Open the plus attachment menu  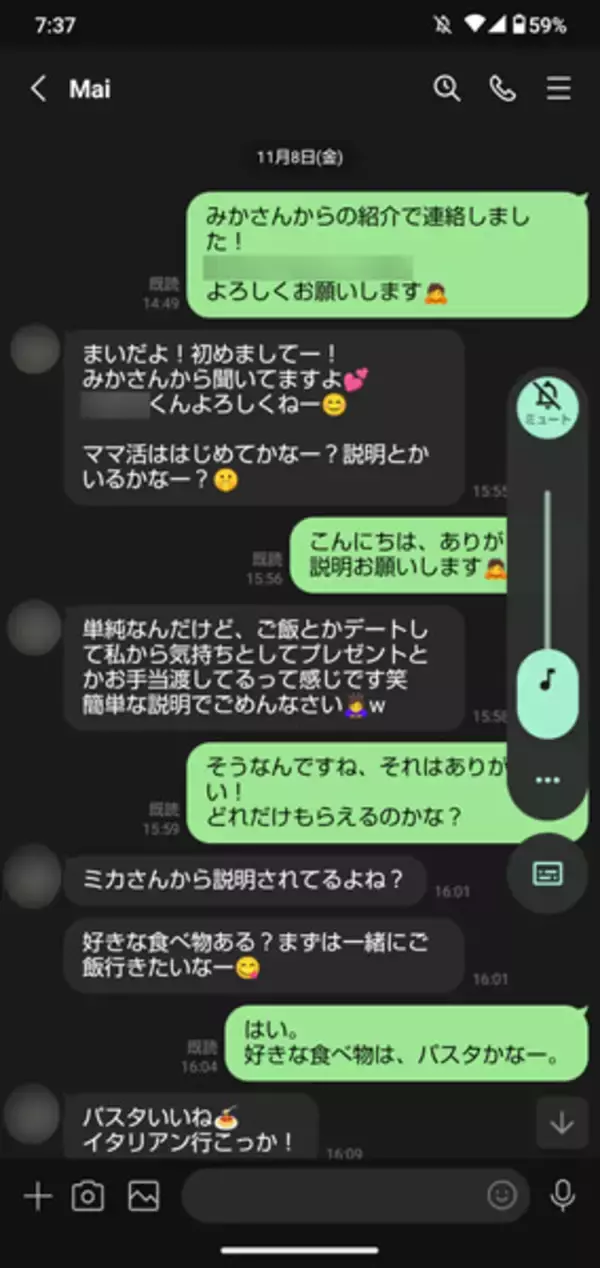[37, 1196]
